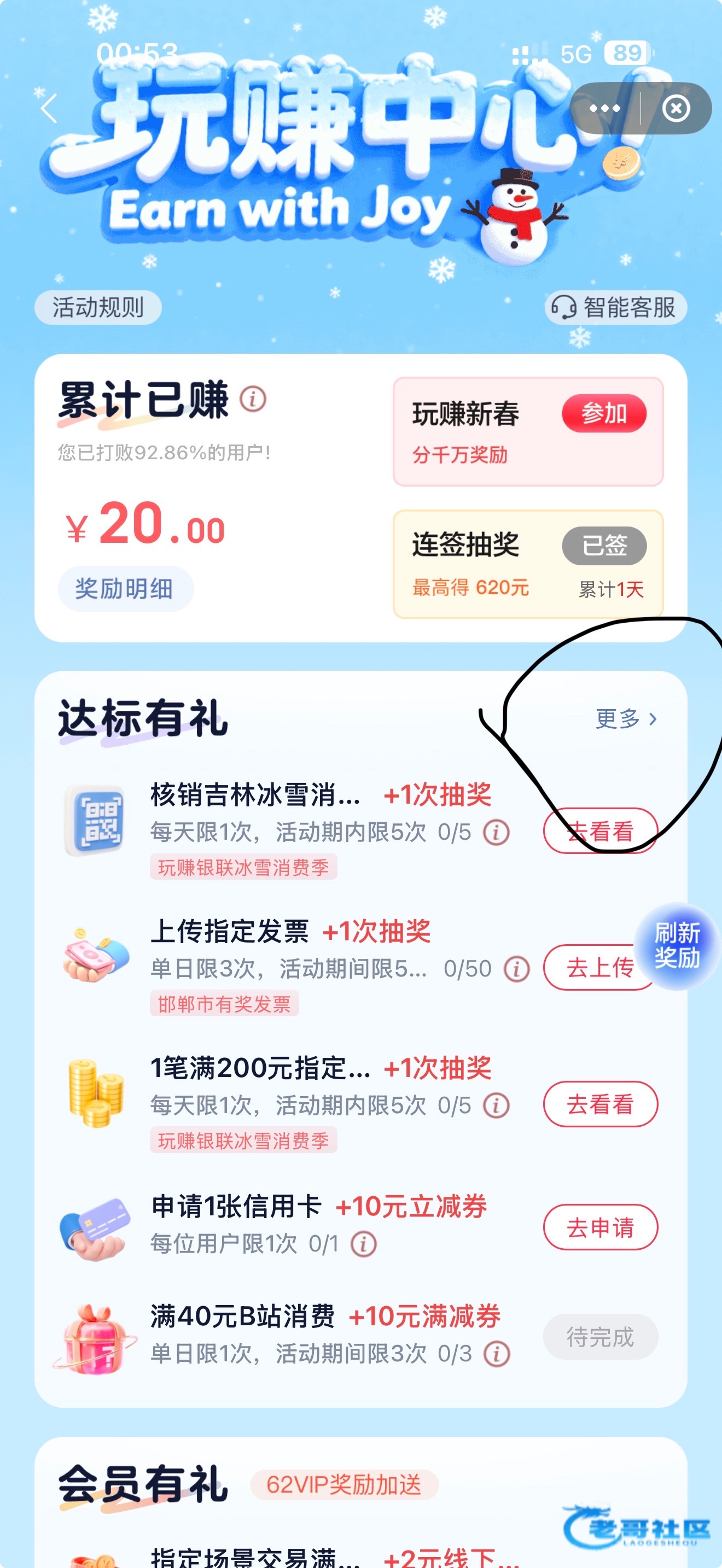Show info icon for 上传指定发票 task
The width and height of the screenshot is (722, 1568).
(x=516, y=968)
